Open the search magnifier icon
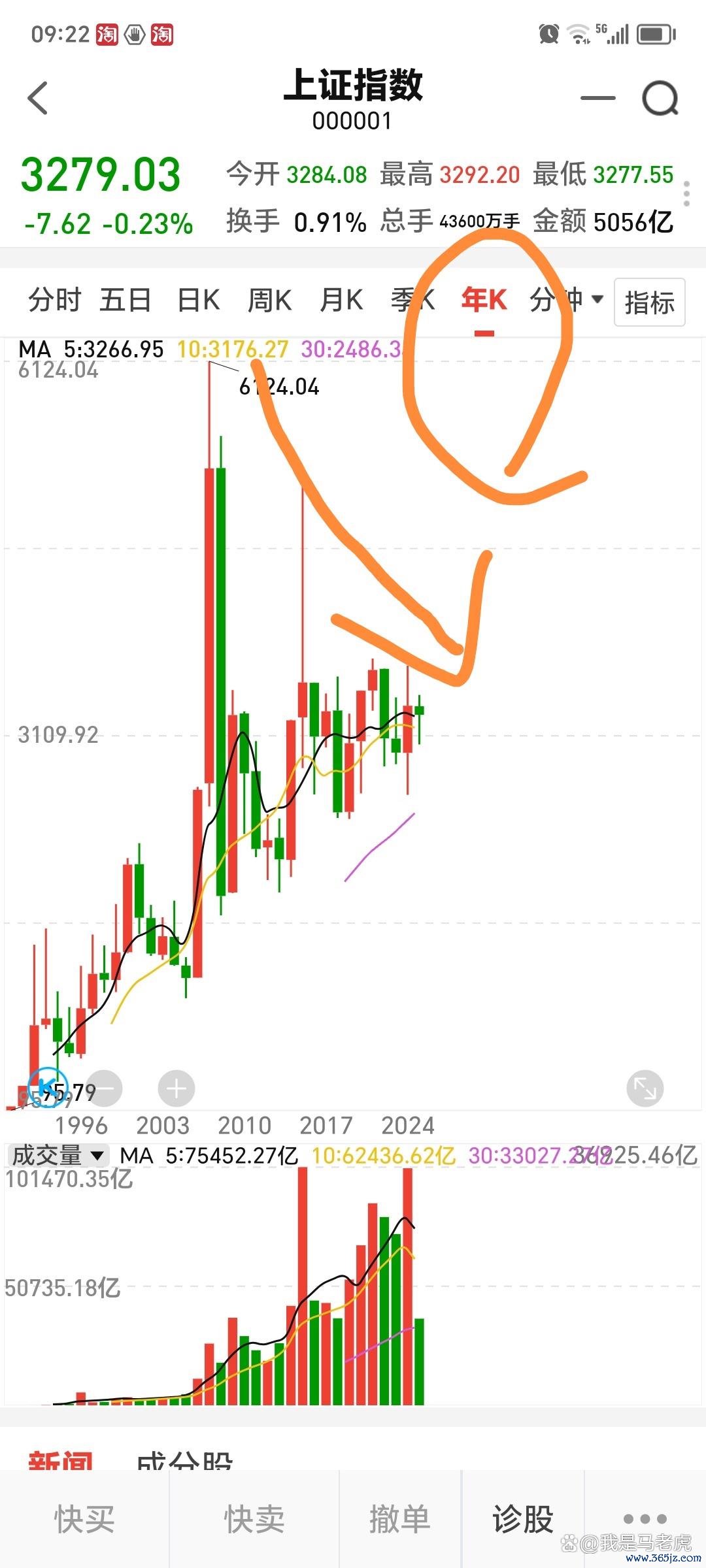This screenshot has width=706, height=1568. point(660,99)
